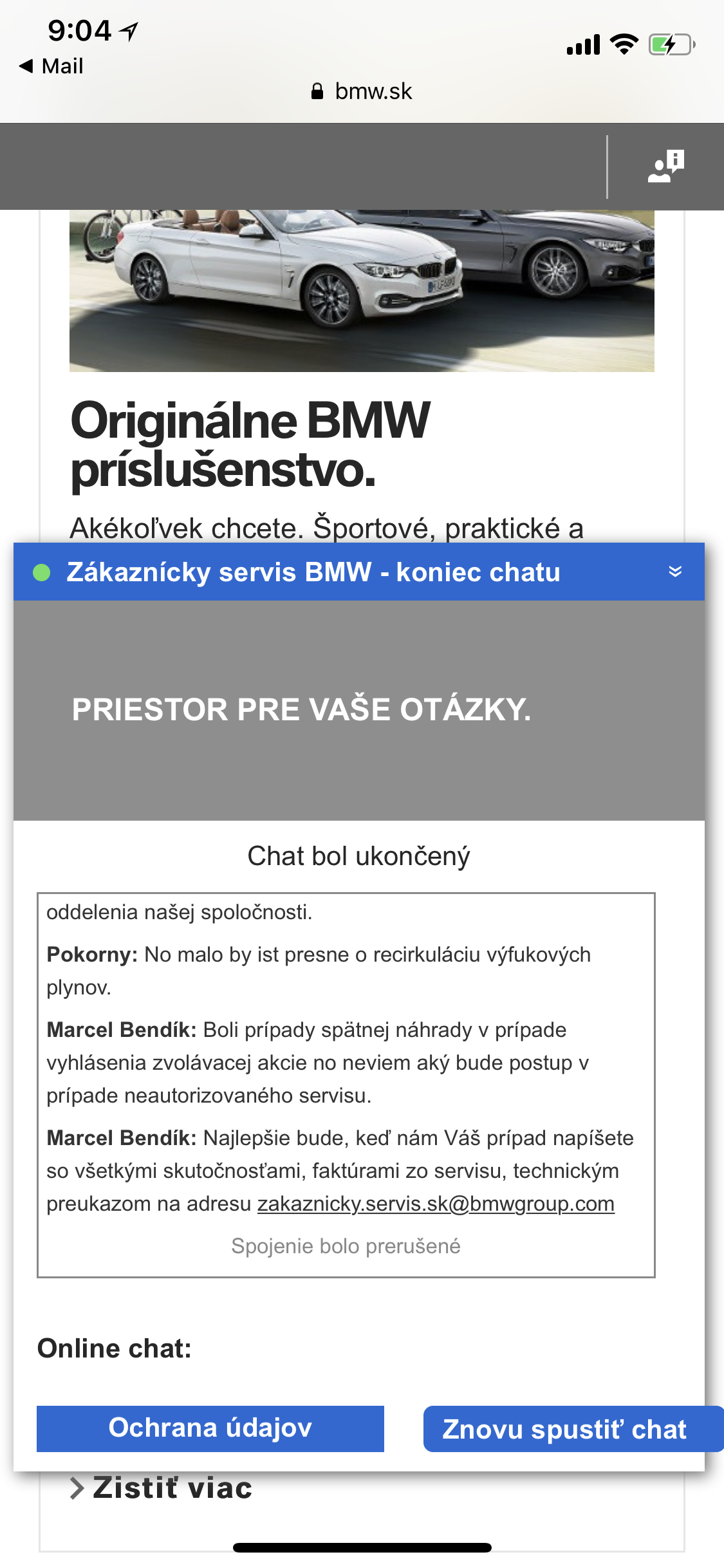Open the zakaznicky.servis.sk@bmwgroup.com email link
The width and height of the screenshot is (724, 1568).
click(x=436, y=1204)
